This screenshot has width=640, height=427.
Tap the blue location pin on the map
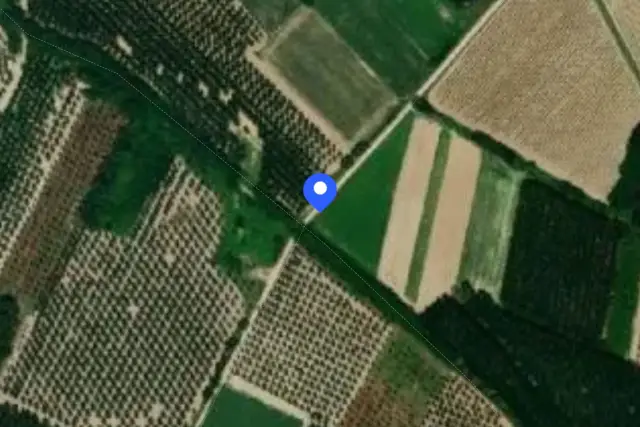click(320, 192)
